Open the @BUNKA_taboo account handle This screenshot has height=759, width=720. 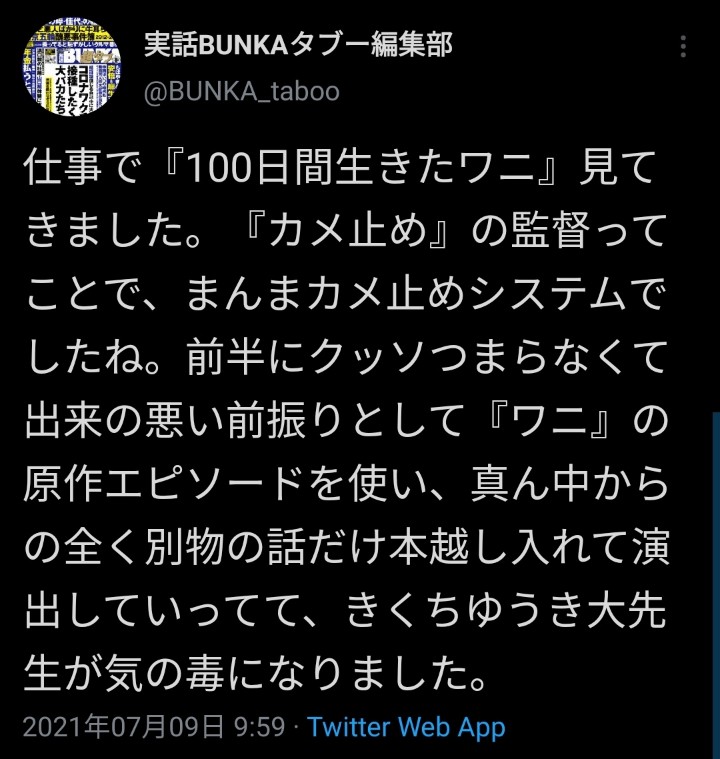[242, 92]
